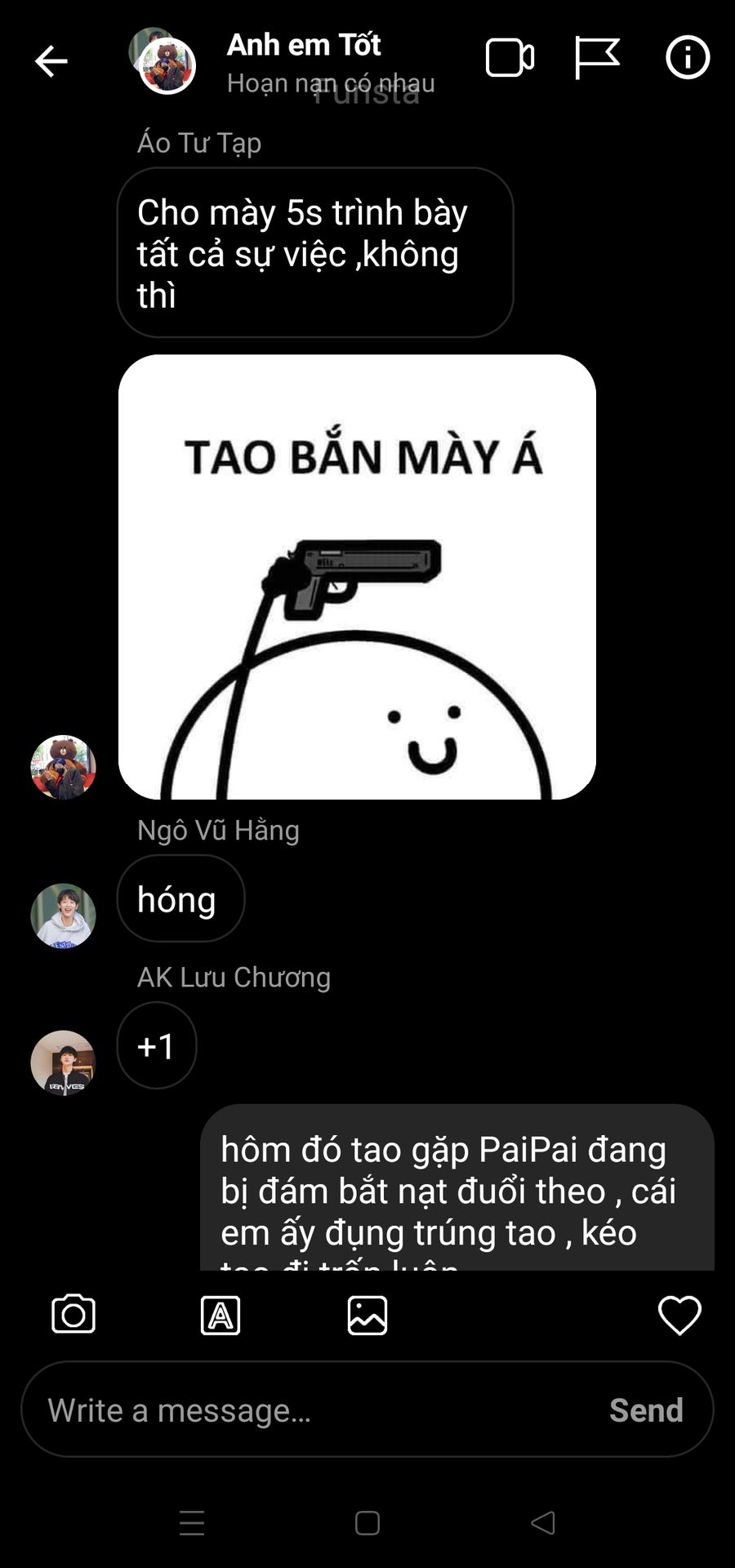Go back from the group chat
Viewport: 735px width, 1568px height.
point(51,61)
